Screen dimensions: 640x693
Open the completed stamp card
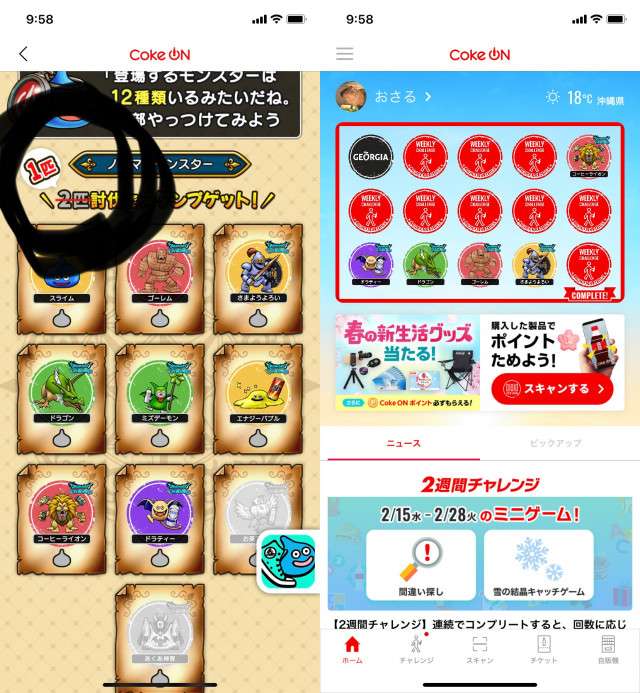[479, 211]
